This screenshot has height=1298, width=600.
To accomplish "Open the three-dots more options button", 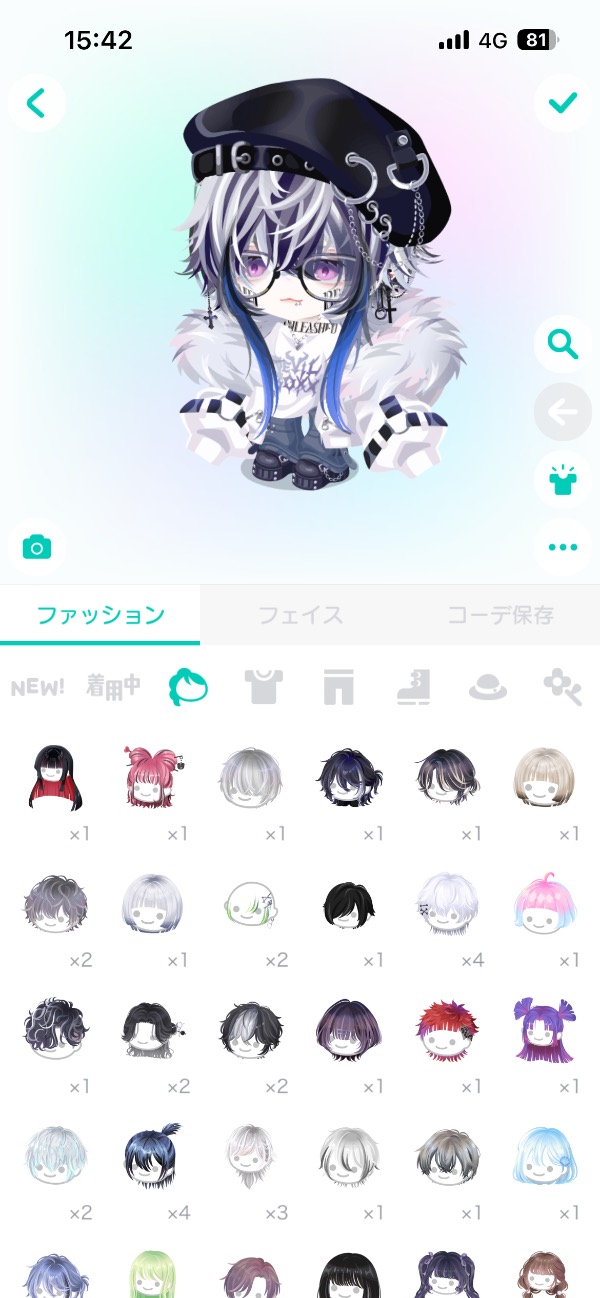I will pyautogui.click(x=563, y=547).
